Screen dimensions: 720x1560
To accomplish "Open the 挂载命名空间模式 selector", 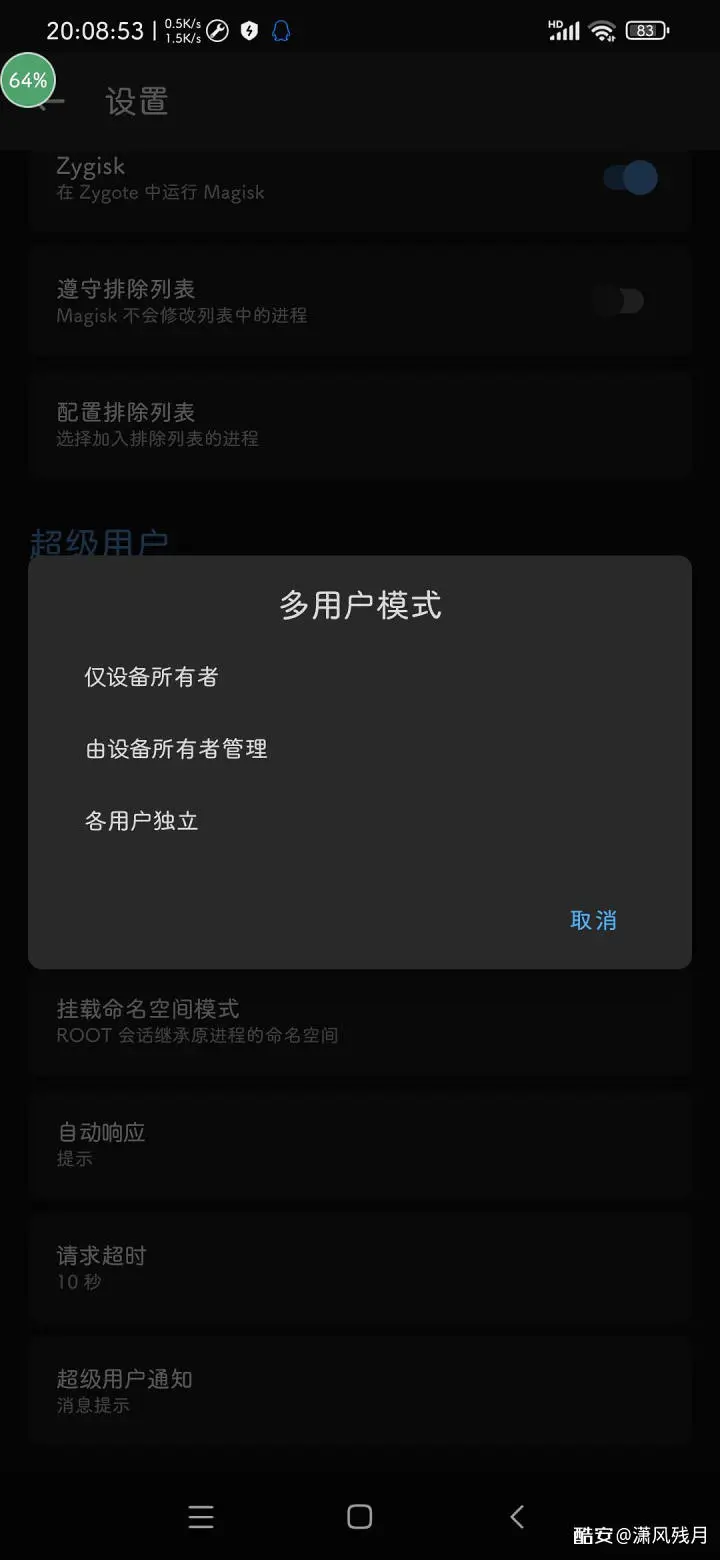I will pyautogui.click(x=360, y=1020).
